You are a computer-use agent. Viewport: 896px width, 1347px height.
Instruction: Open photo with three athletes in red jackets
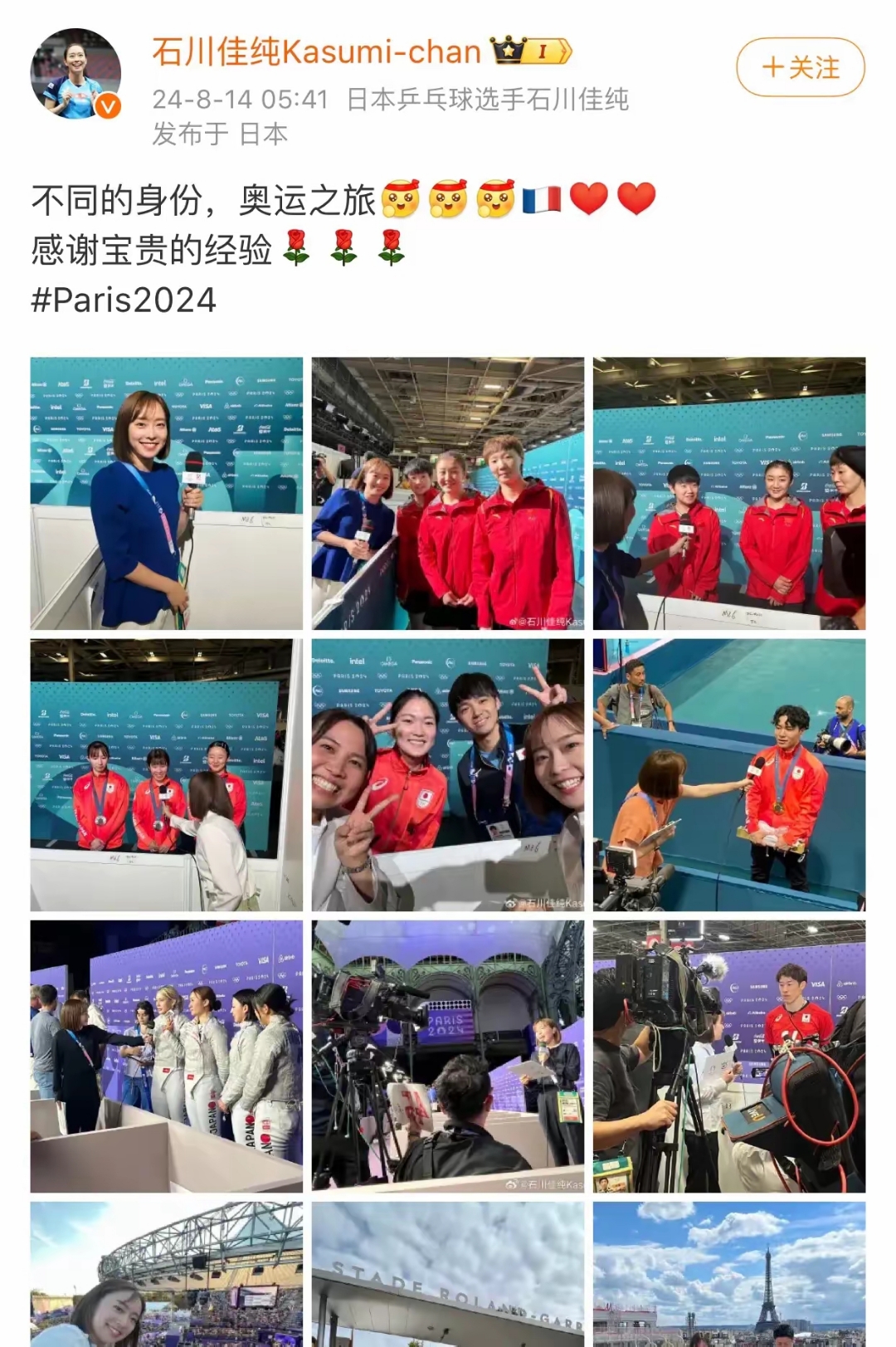click(447, 493)
